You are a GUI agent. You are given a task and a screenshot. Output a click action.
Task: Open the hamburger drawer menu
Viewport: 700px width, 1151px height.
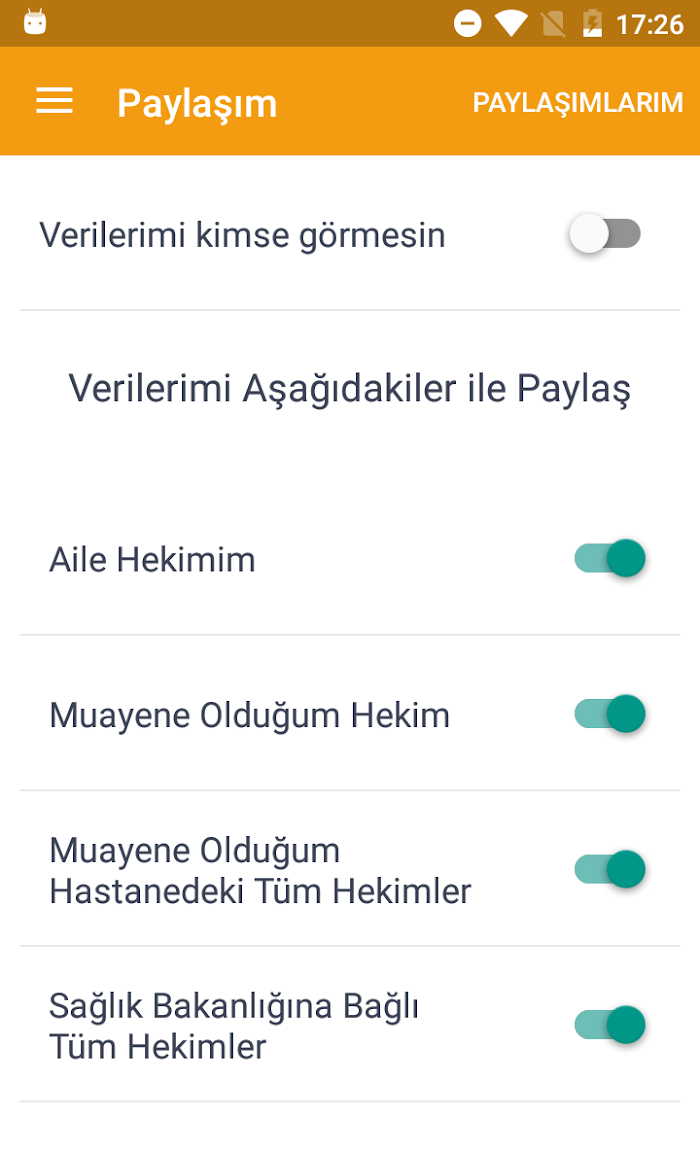pyautogui.click(x=54, y=101)
